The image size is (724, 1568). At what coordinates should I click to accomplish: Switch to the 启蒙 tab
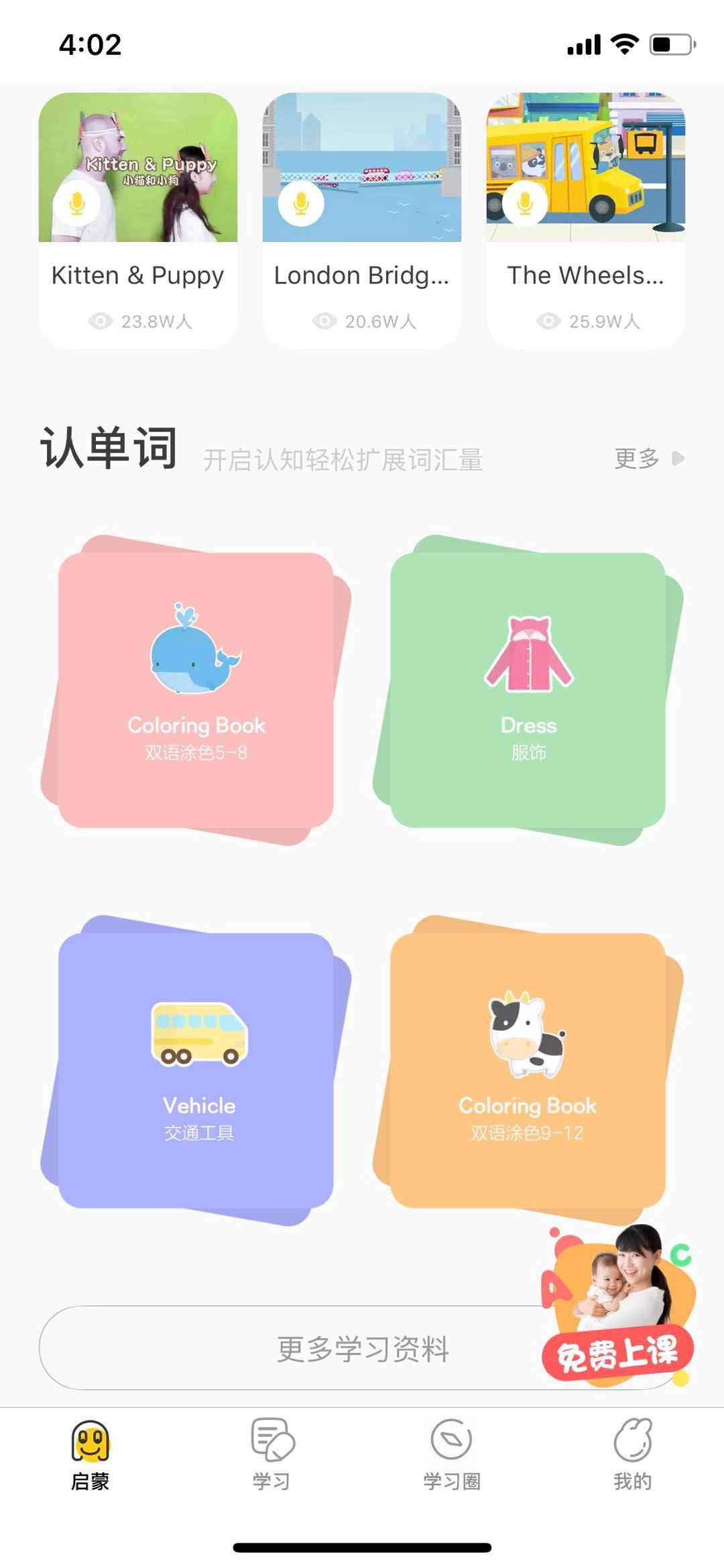click(x=90, y=1451)
